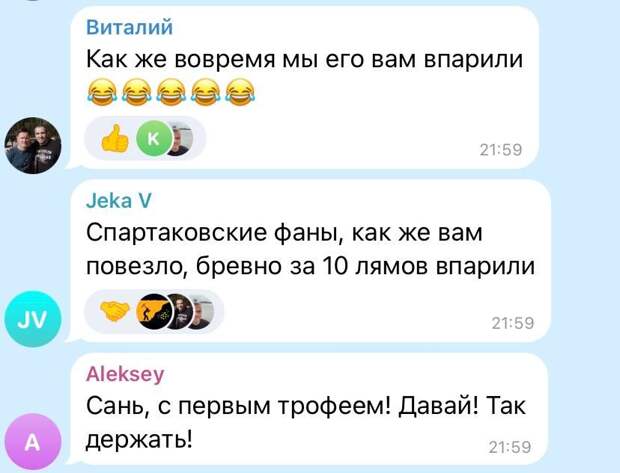Open Виталий's profile photo avatar
Screen dimensions: 620x473
point(32,144)
